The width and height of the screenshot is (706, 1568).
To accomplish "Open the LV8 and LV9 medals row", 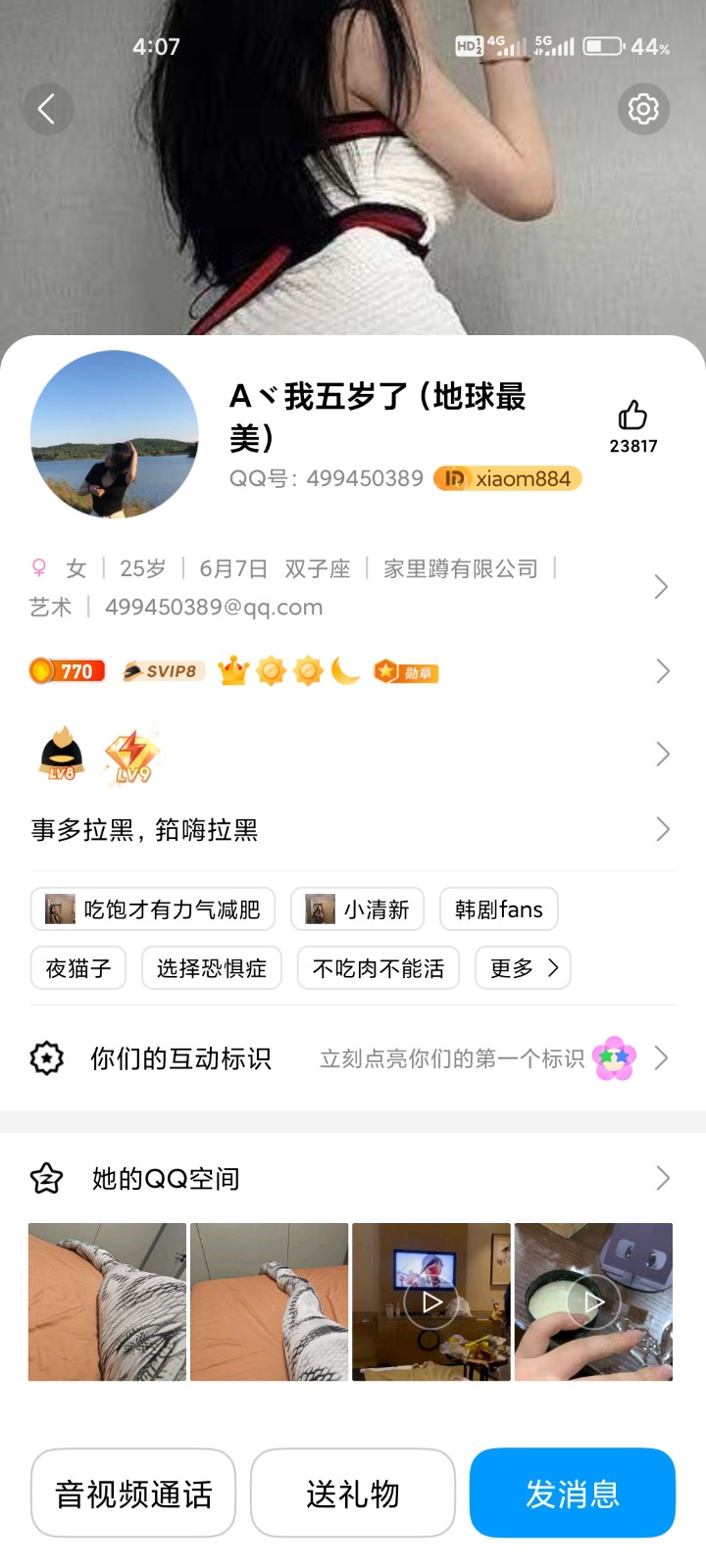I will click(x=343, y=754).
